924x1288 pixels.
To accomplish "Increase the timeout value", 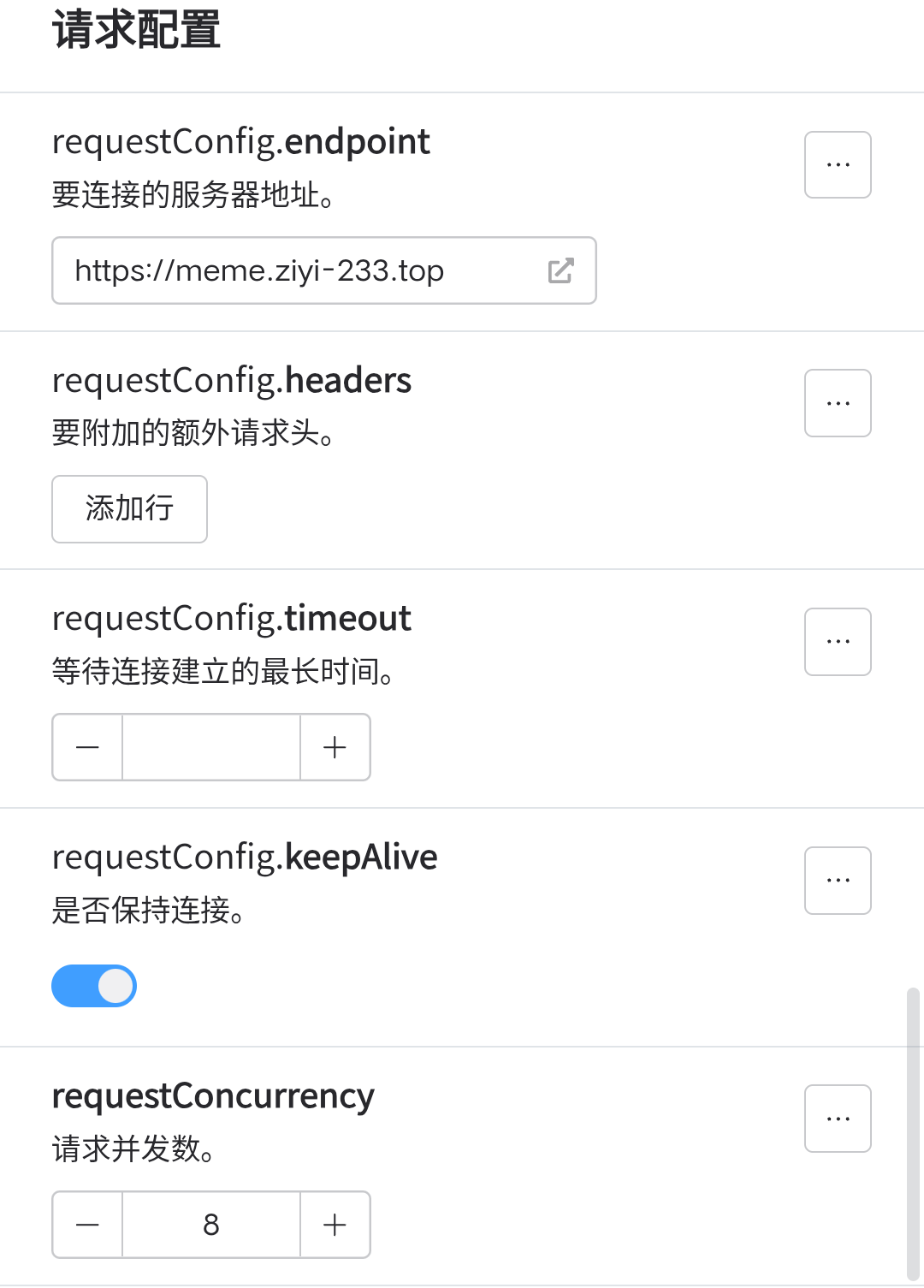I will point(335,747).
